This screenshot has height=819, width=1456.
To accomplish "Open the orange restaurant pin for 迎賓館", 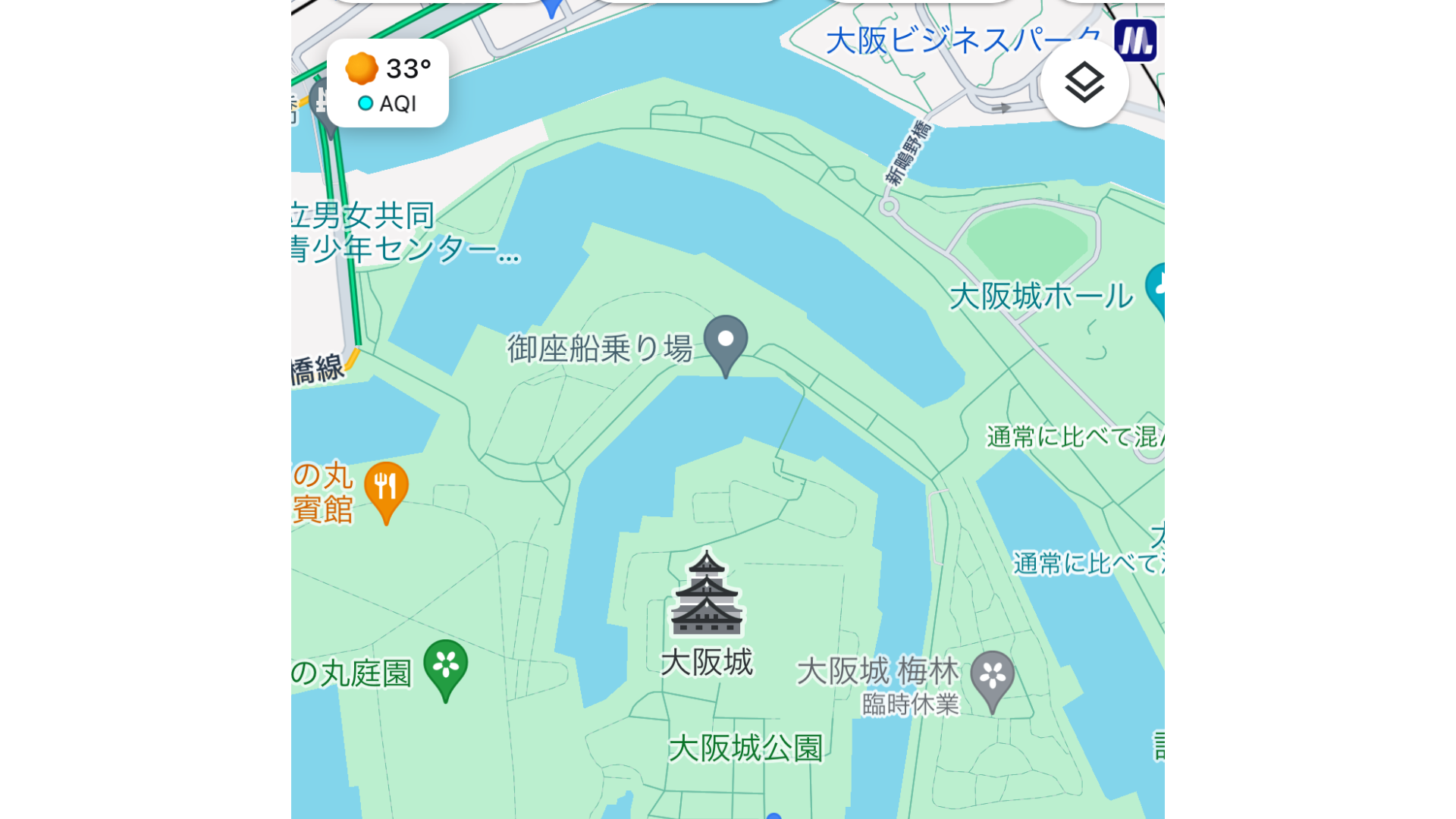I will coord(386,488).
